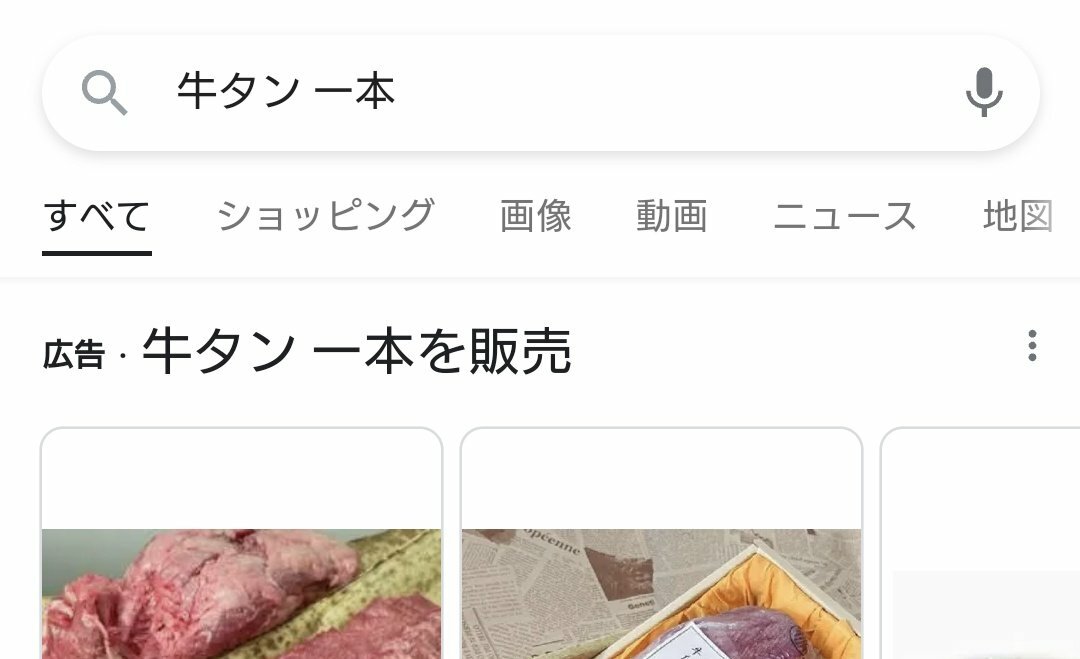Tap the magnifying glass search icon
Screen dimensions: 1080x659
(x=104, y=93)
